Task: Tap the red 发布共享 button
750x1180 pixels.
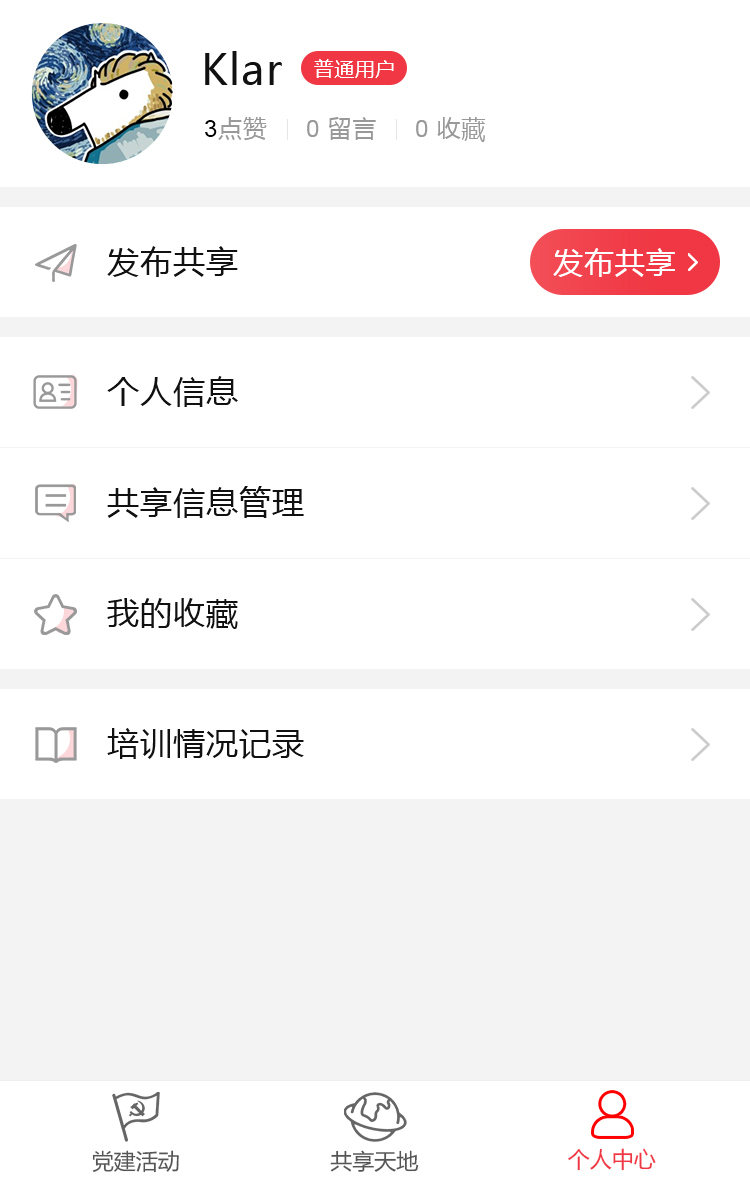Action: [624, 262]
